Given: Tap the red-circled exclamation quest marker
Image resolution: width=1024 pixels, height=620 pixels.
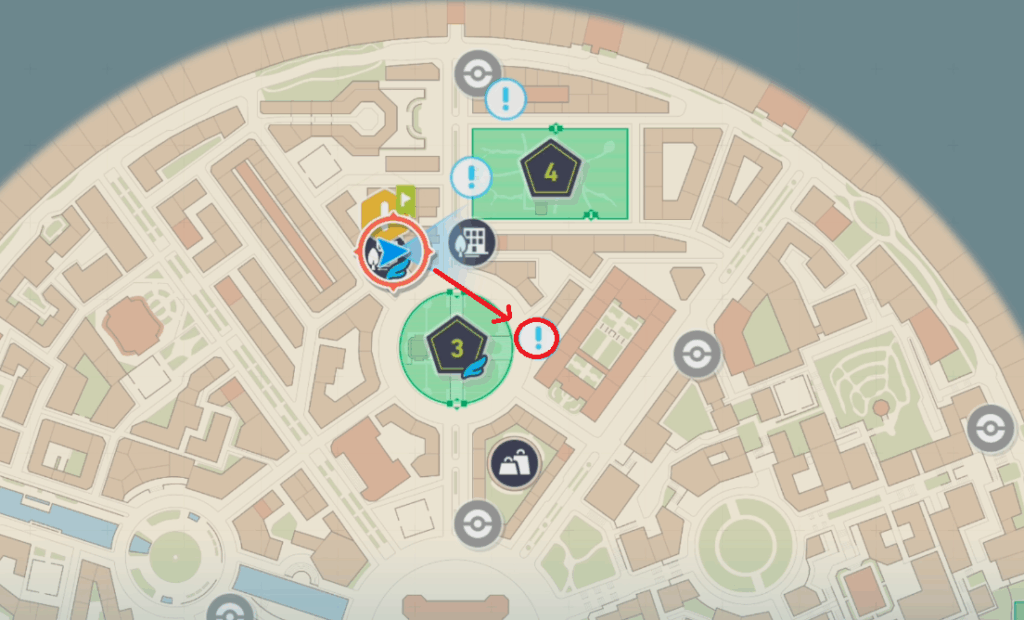Looking at the screenshot, I should [x=538, y=338].
